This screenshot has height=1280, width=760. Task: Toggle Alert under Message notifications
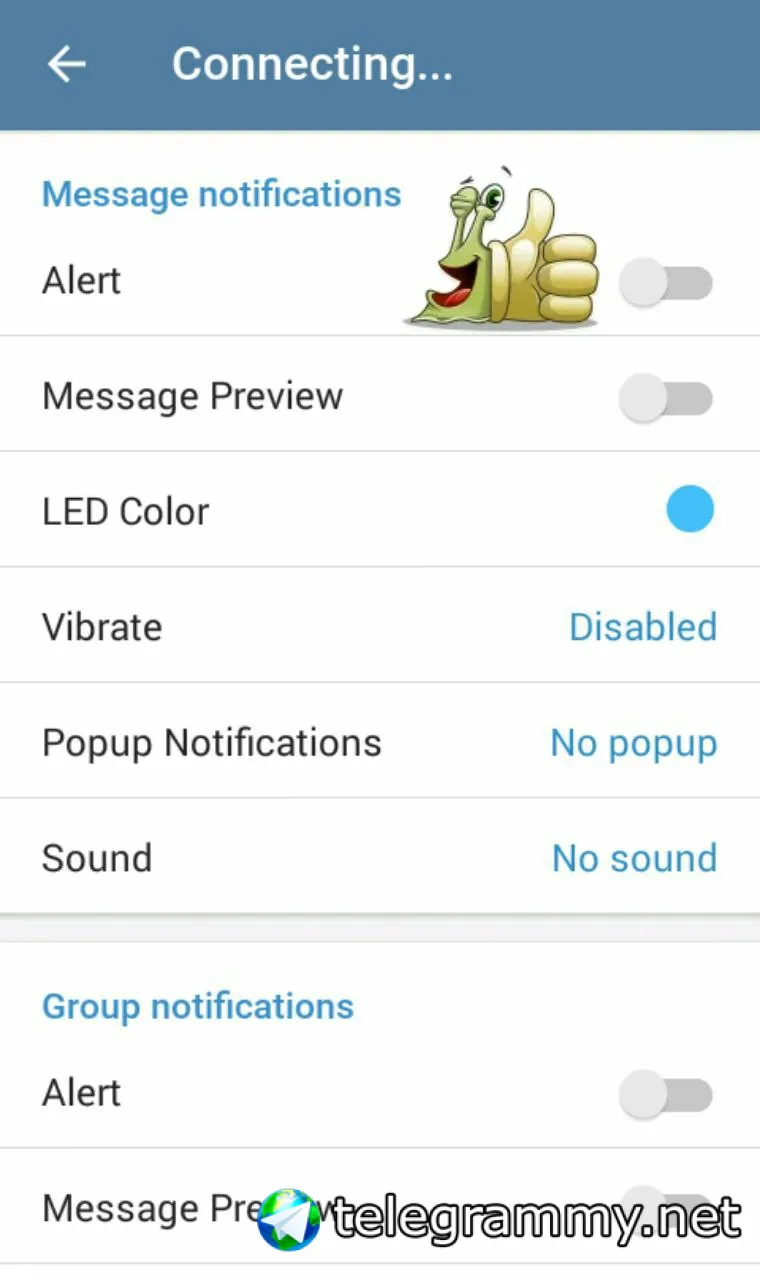(x=665, y=283)
